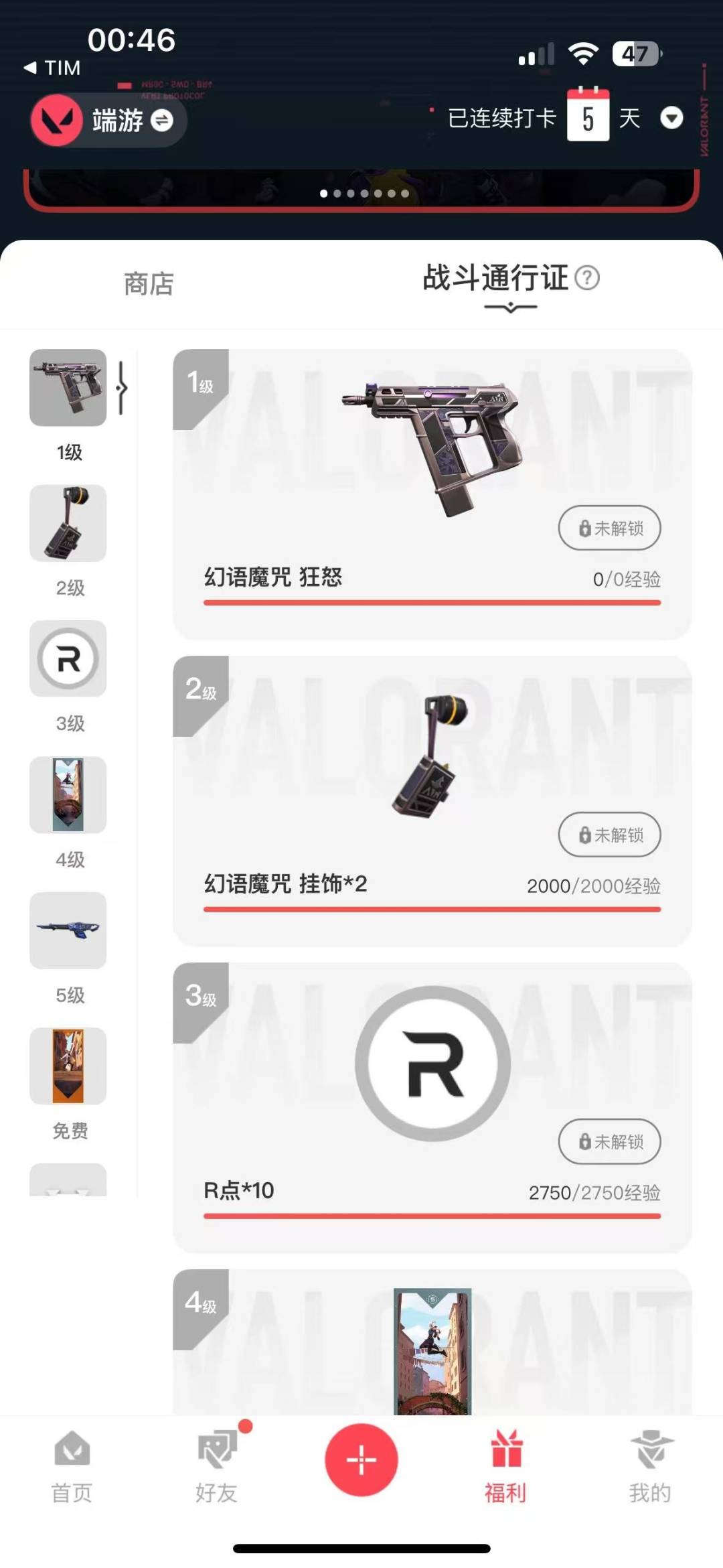Select the 1级 weapon thumbnail in sidebar
Screen dimensions: 723x1568
click(x=68, y=388)
